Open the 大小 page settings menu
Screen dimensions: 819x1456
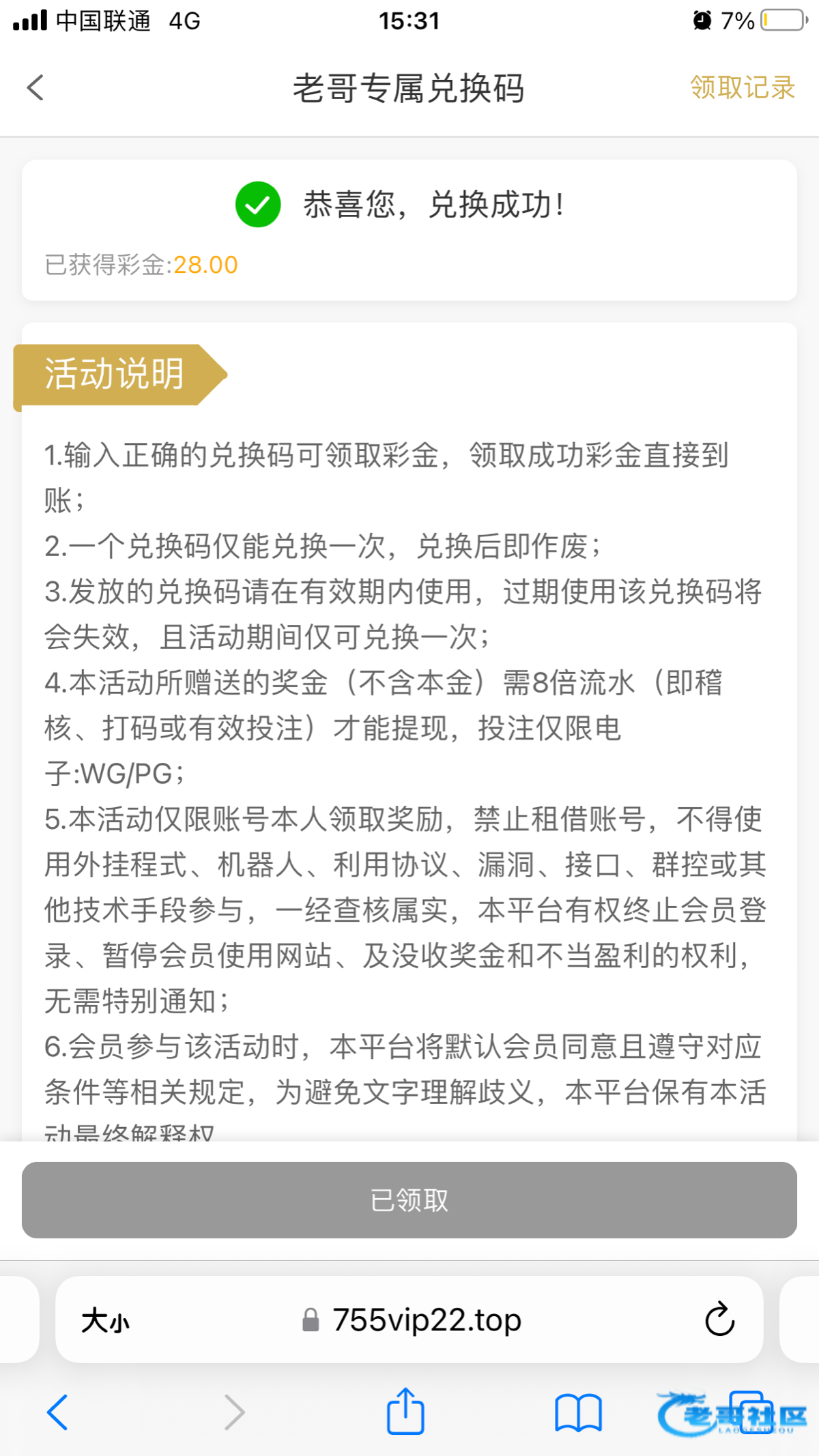click(105, 1321)
